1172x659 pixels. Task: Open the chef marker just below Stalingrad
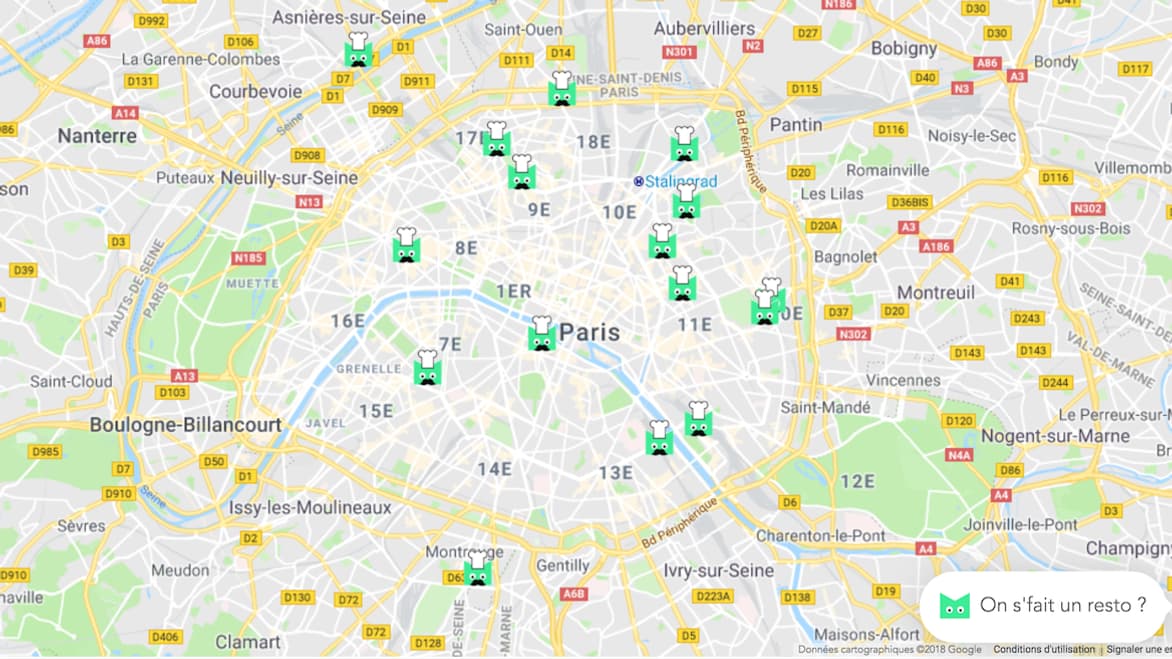point(685,201)
